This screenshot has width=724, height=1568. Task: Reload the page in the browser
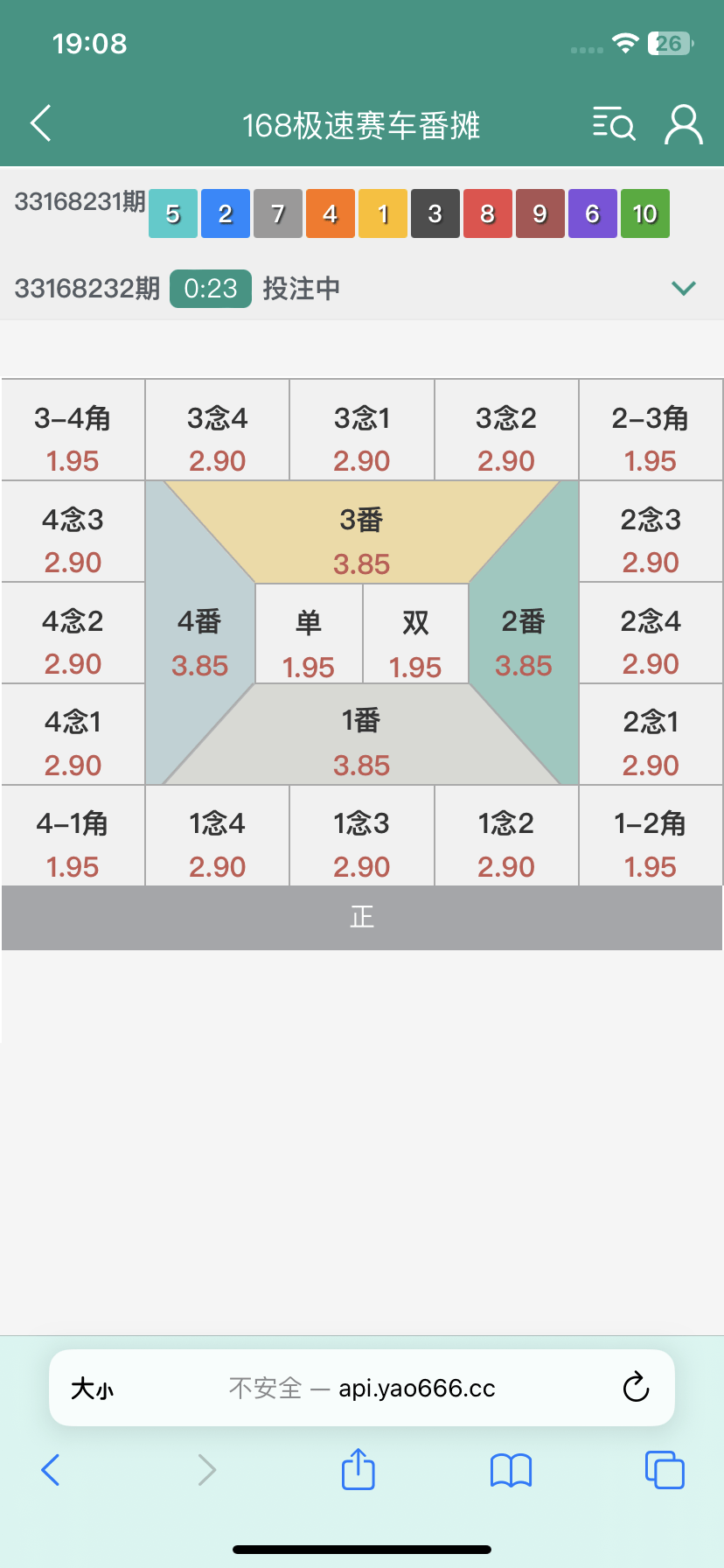(x=636, y=1388)
